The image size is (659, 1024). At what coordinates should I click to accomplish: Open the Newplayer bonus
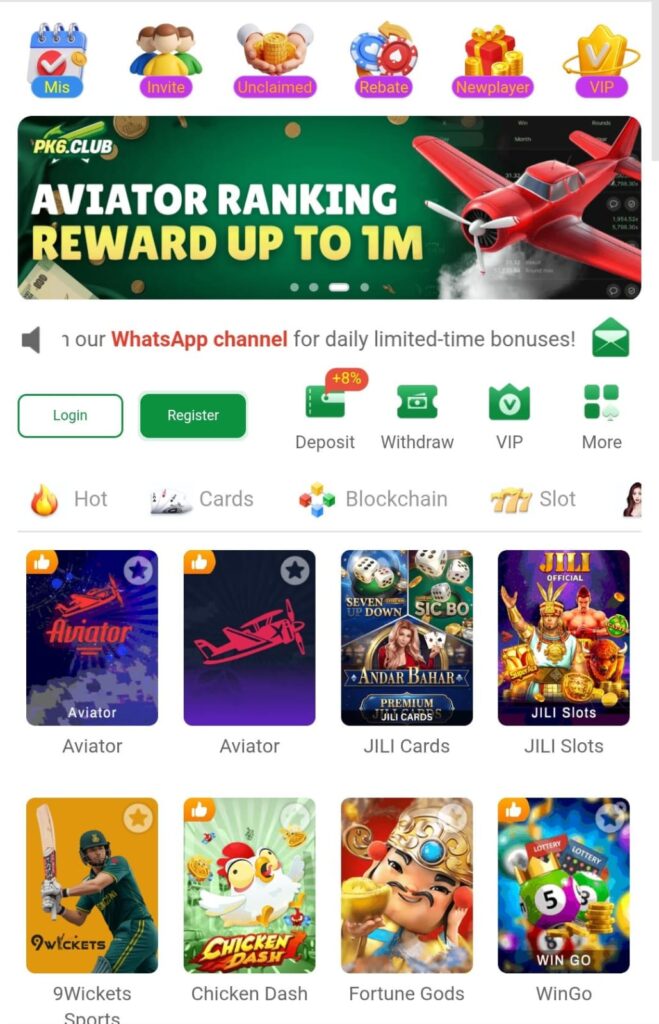click(493, 60)
